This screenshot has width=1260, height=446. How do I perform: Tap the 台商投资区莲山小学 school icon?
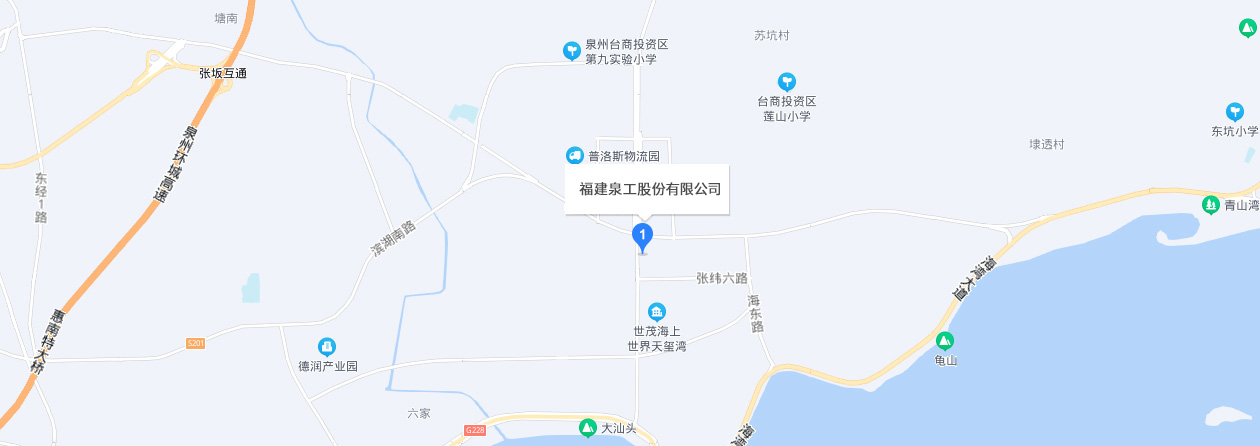[787, 81]
